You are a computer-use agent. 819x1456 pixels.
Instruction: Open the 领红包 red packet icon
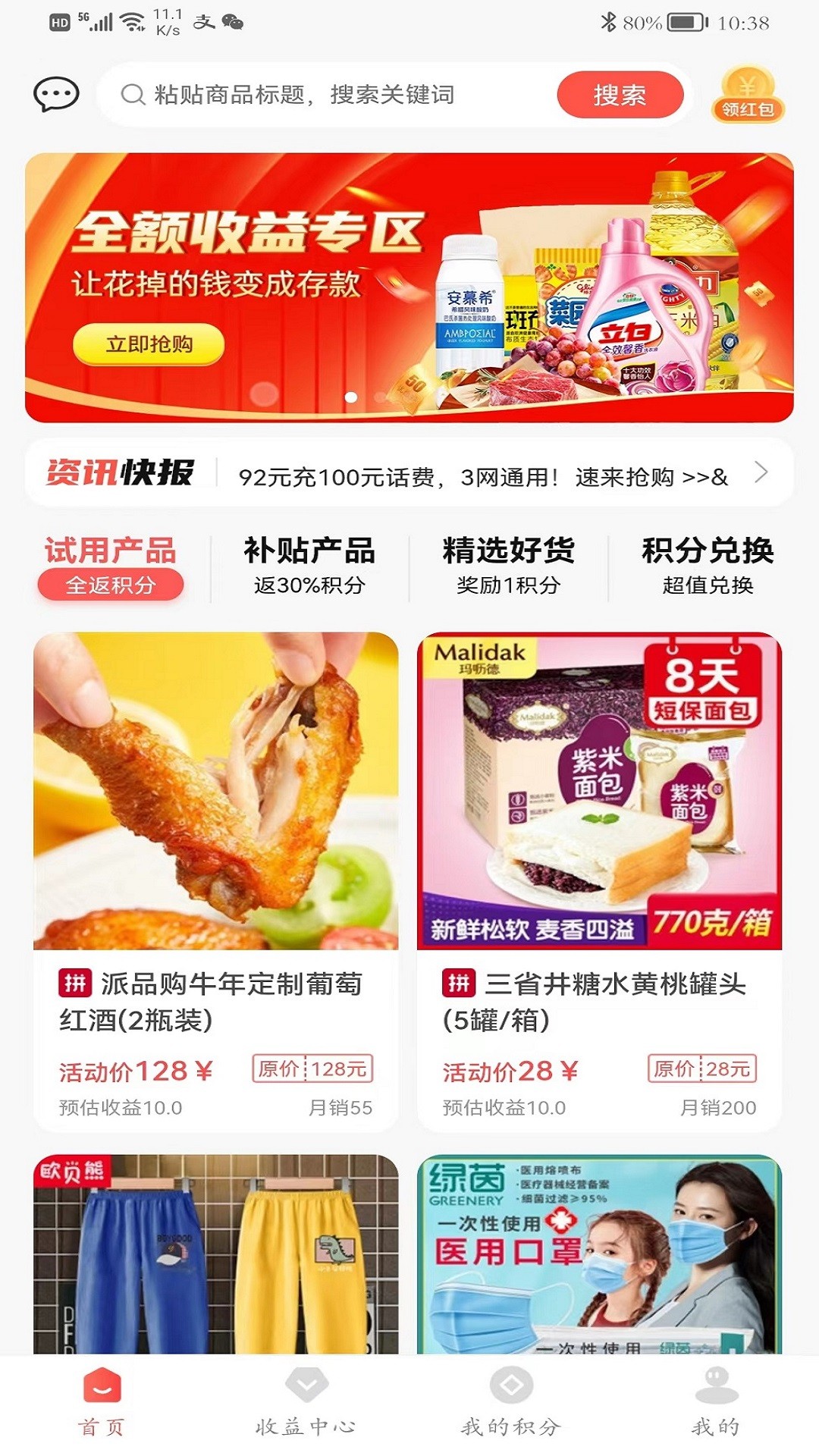pyautogui.click(x=748, y=95)
